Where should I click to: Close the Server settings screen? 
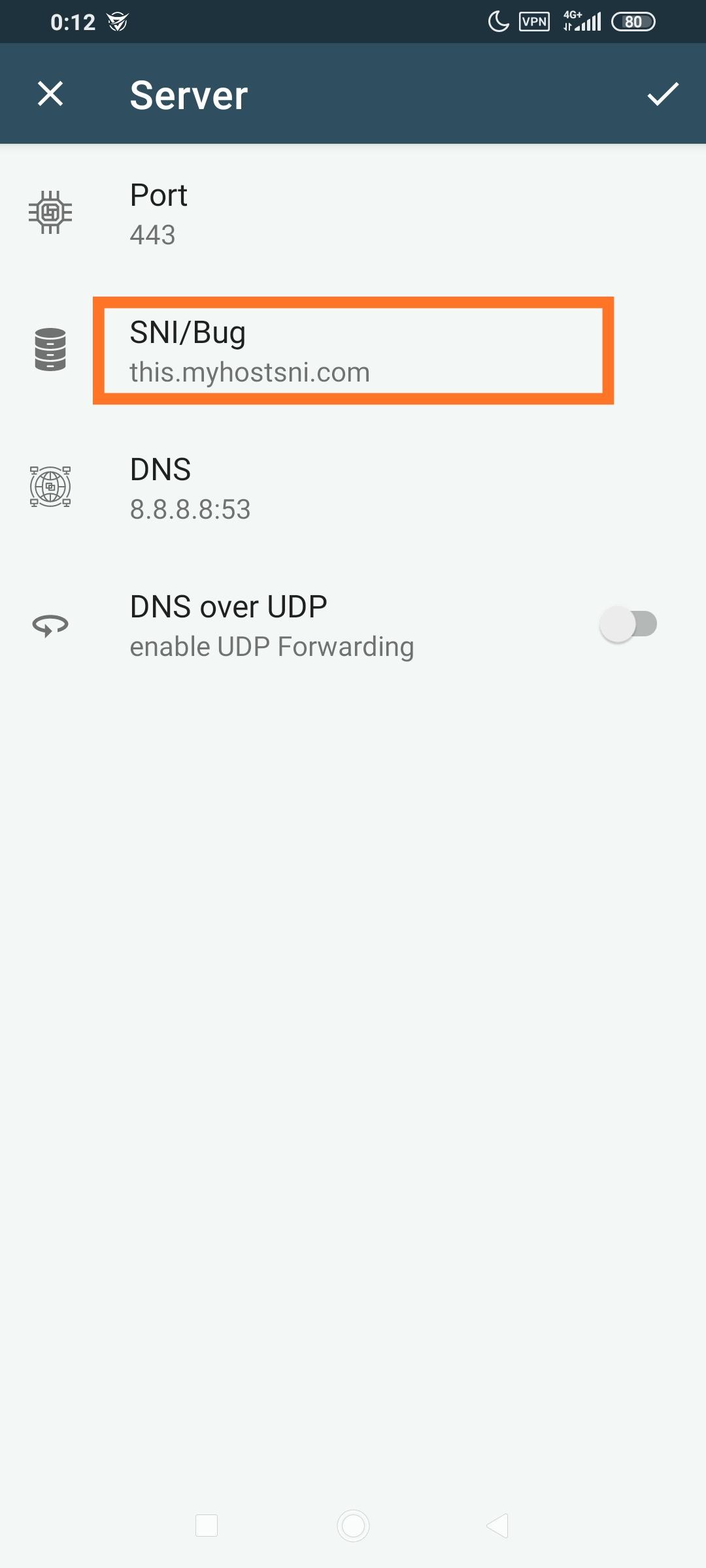click(x=50, y=94)
